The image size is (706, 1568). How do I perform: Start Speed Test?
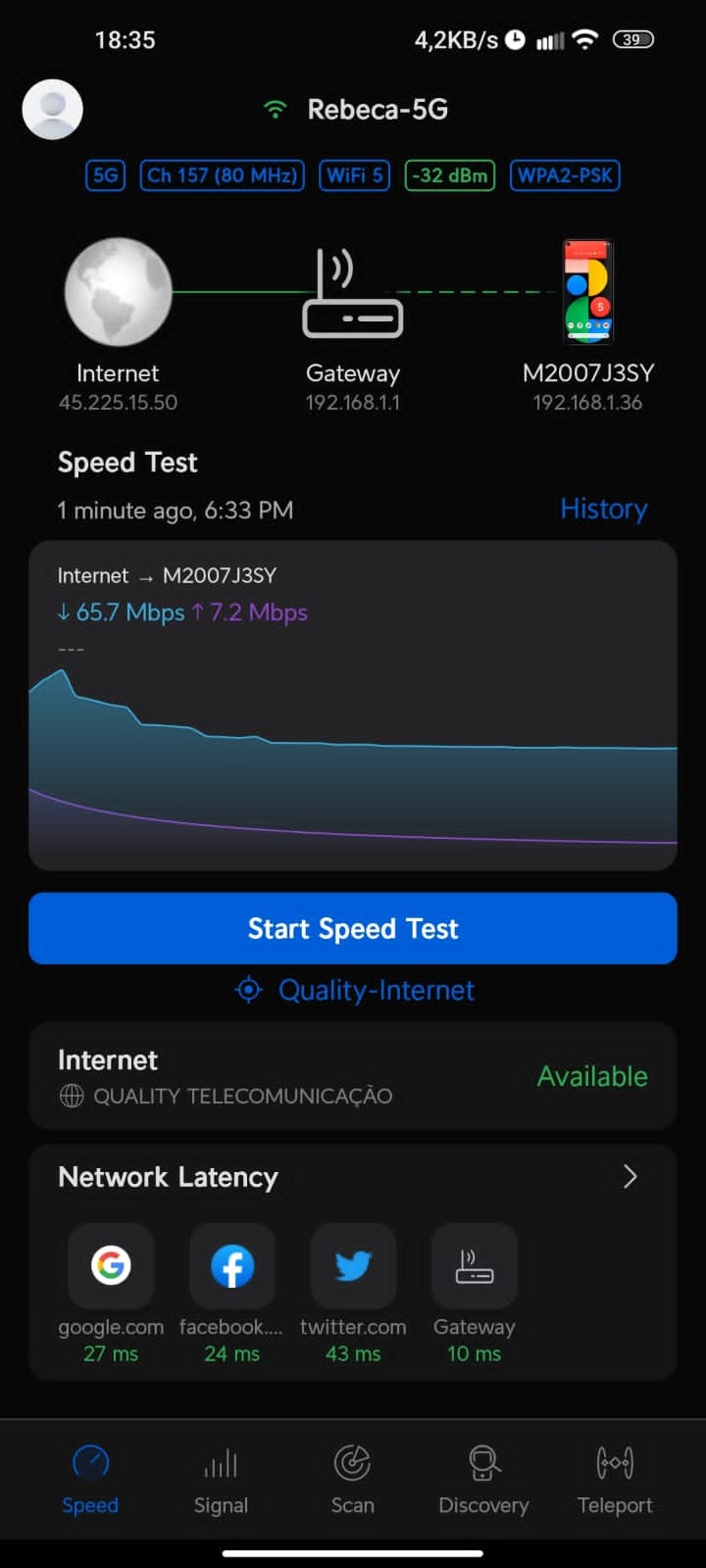(x=353, y=928)
